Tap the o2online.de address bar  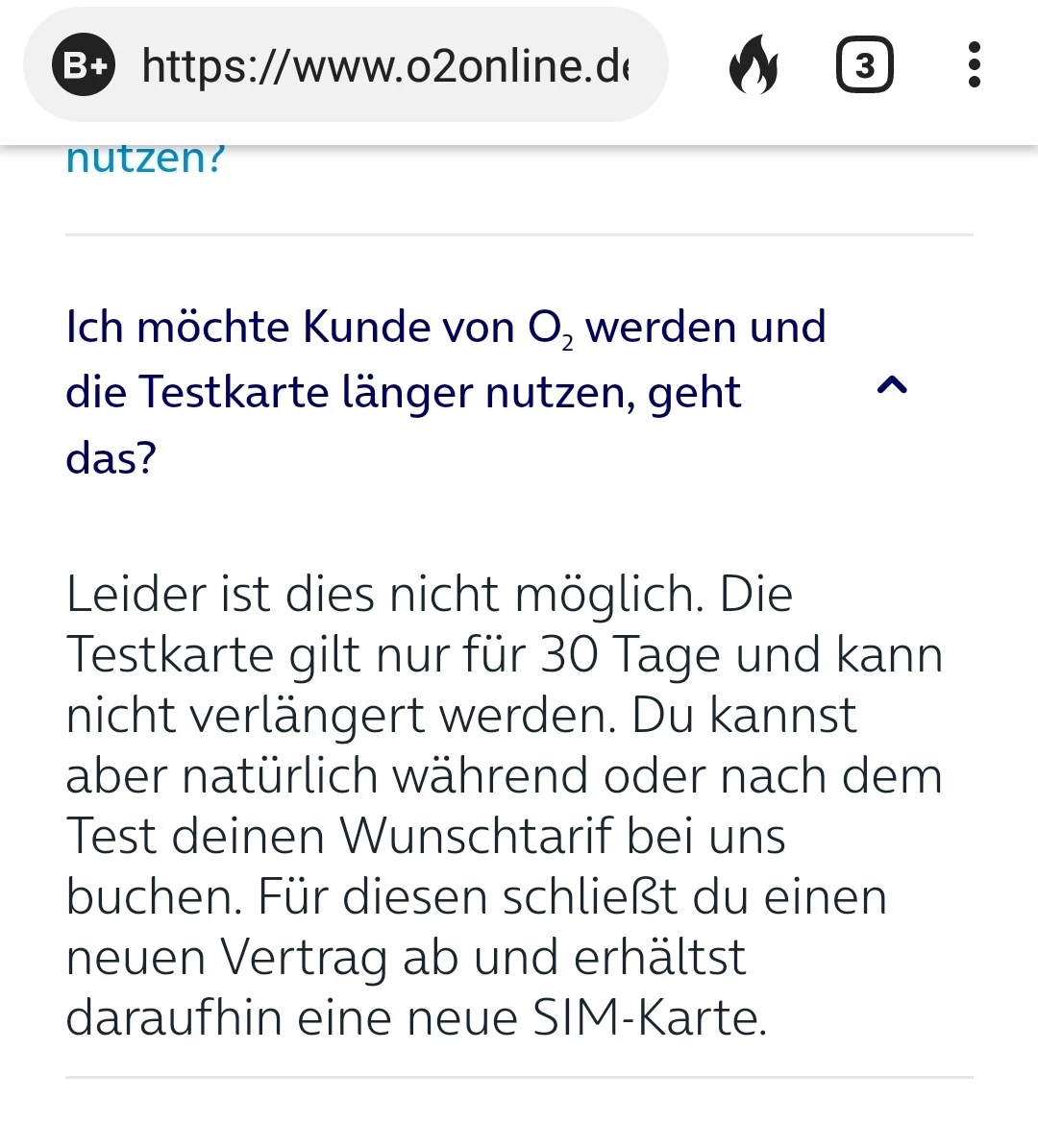pyautogui.click(x=384, y=66)
